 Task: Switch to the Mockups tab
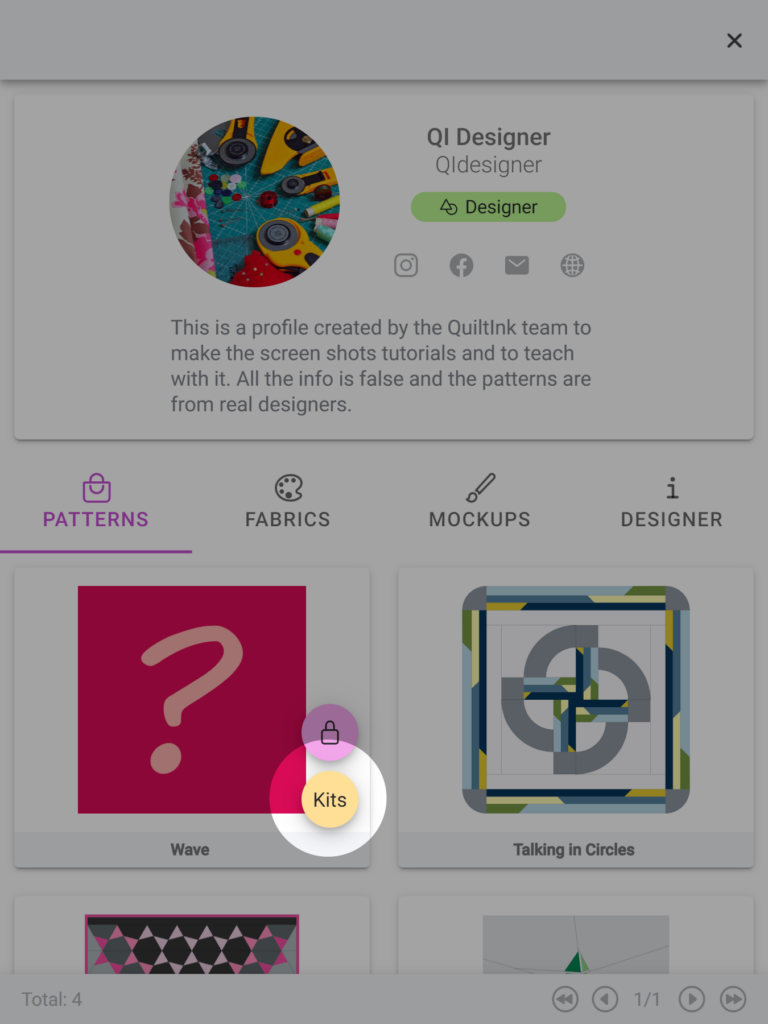(x=480, y=502)
